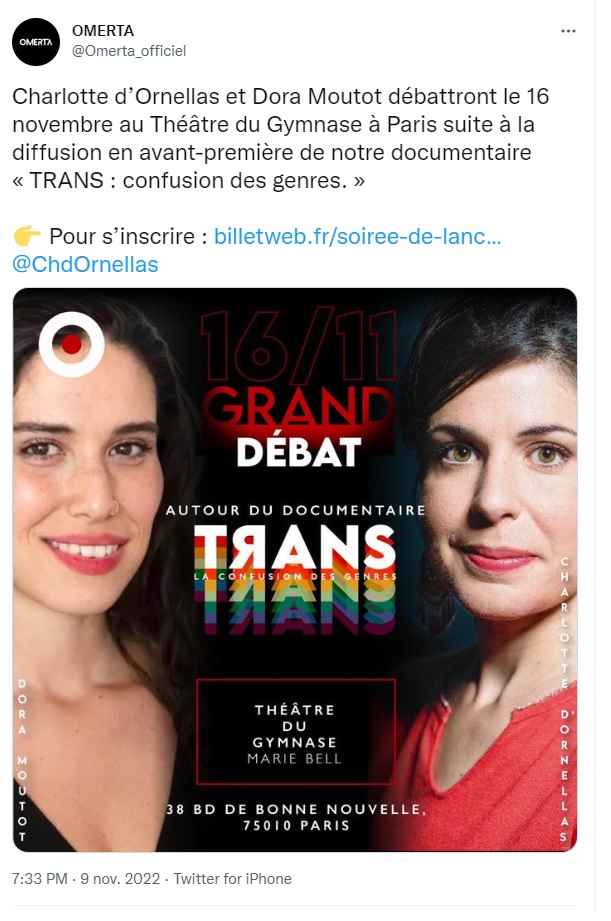This screenshot has width=611, height=921.
Task: Open the @Omerta_officiel profile handle
Action: [x=129, y=51]
